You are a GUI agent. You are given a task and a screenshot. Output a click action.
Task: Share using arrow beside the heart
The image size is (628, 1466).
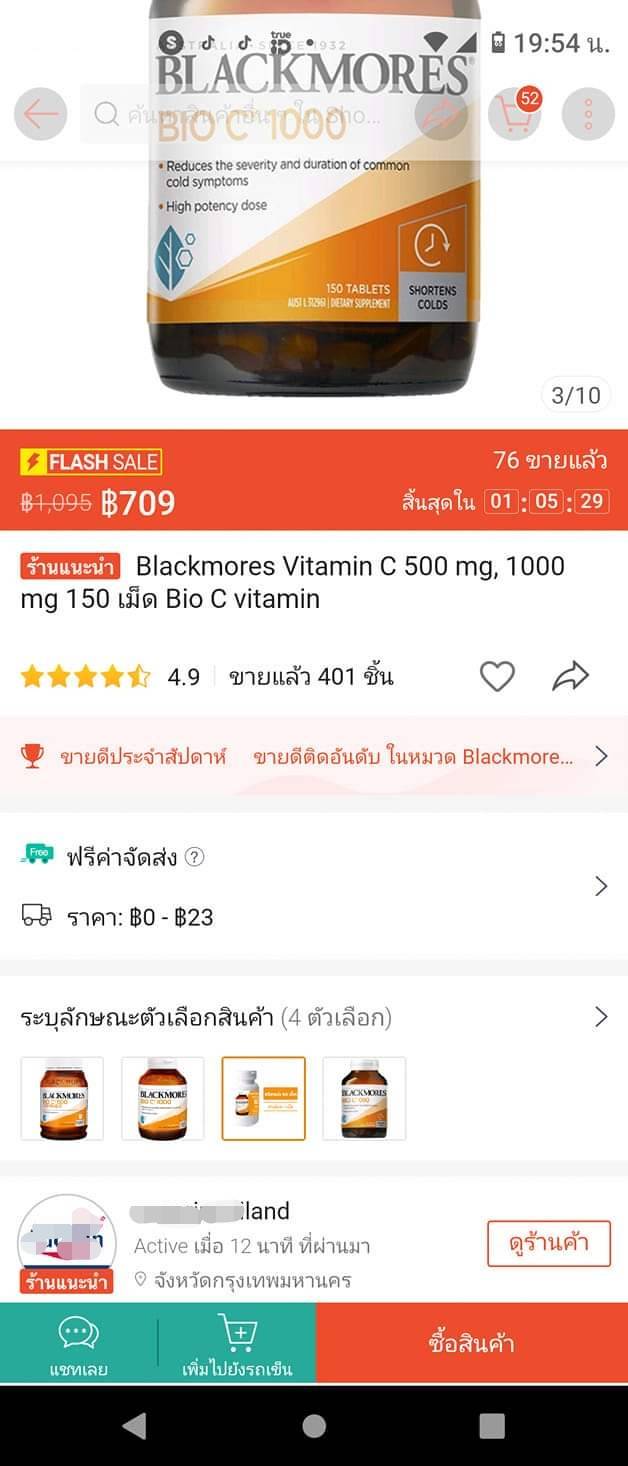coord(571,677)
